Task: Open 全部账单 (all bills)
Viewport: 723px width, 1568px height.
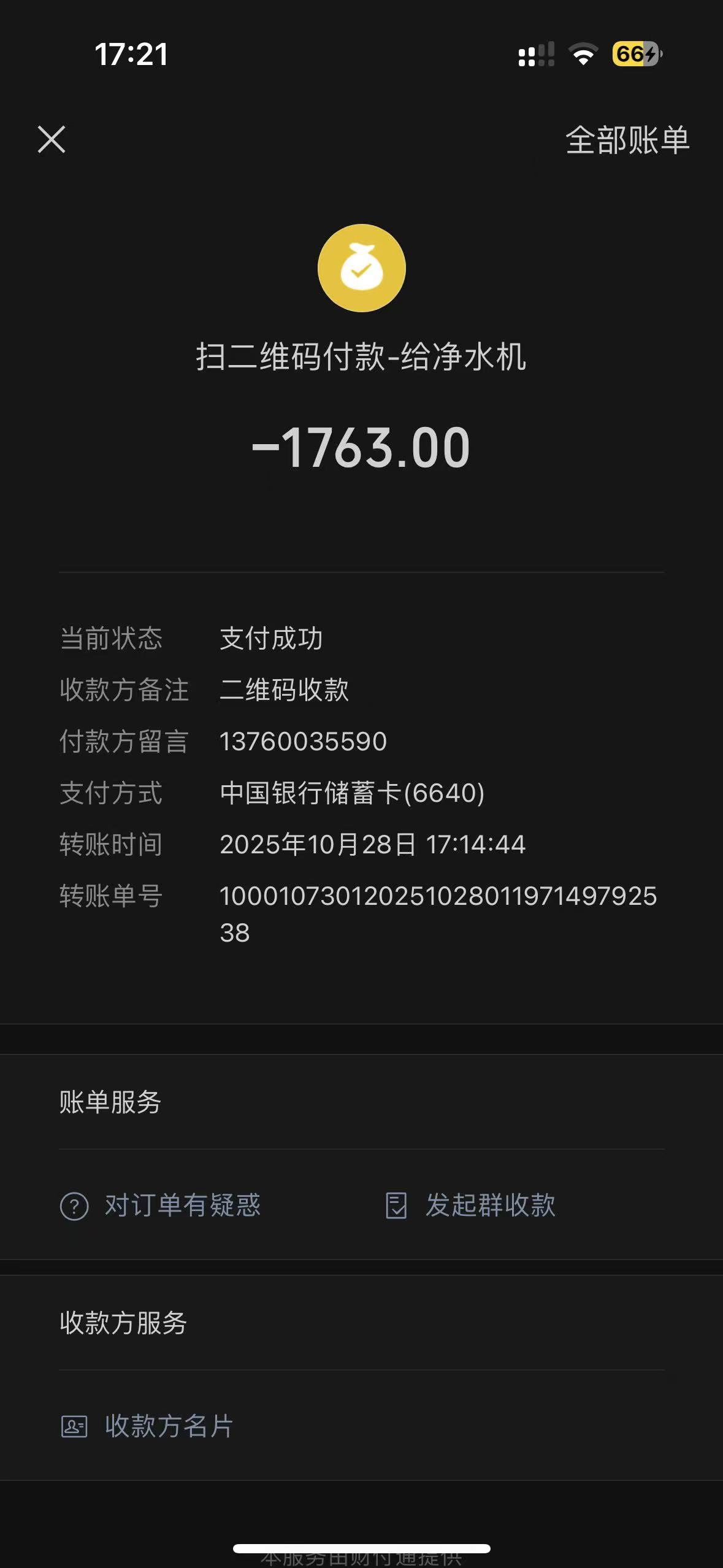Action: pyautogui.click(x=627, y=140)
